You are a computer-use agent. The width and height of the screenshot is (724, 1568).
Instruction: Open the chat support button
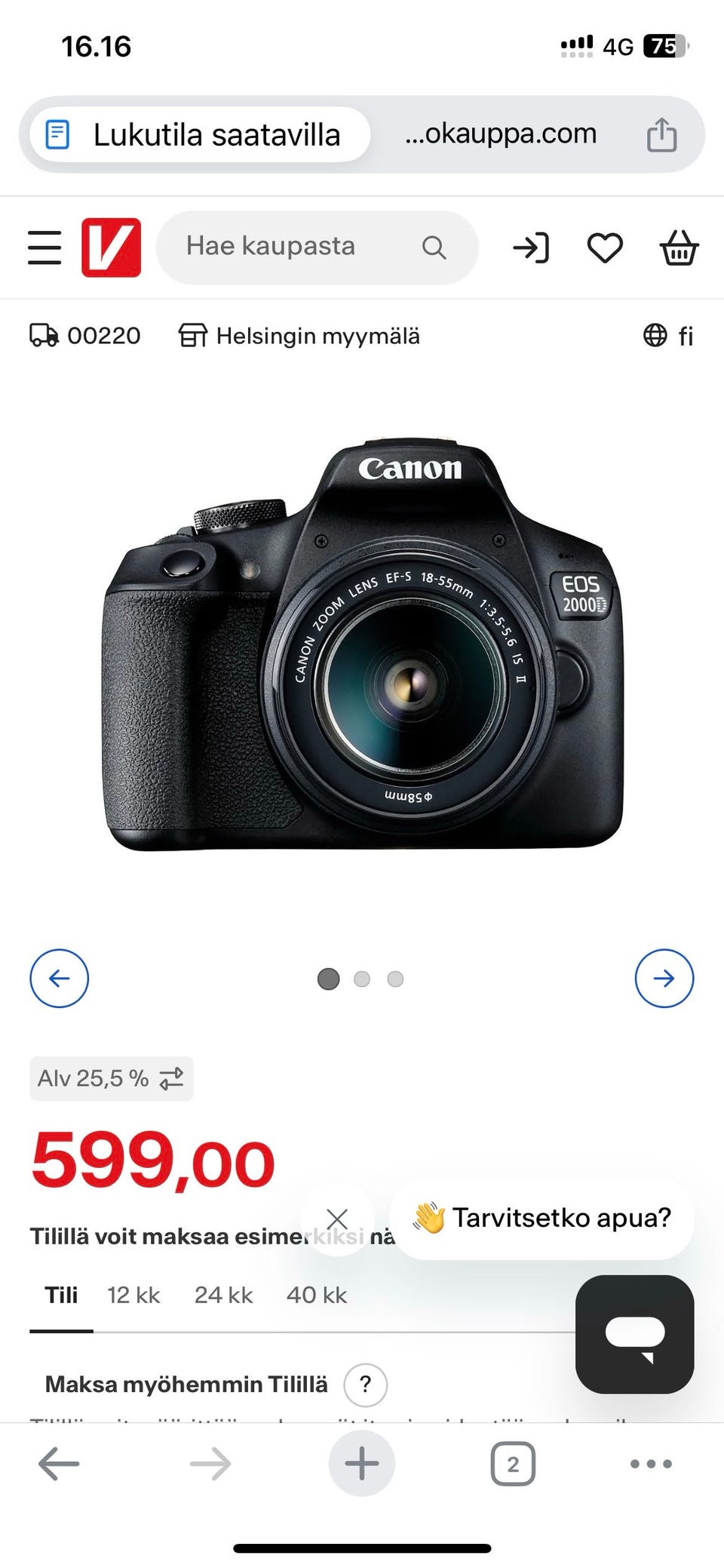(634, 1334)
